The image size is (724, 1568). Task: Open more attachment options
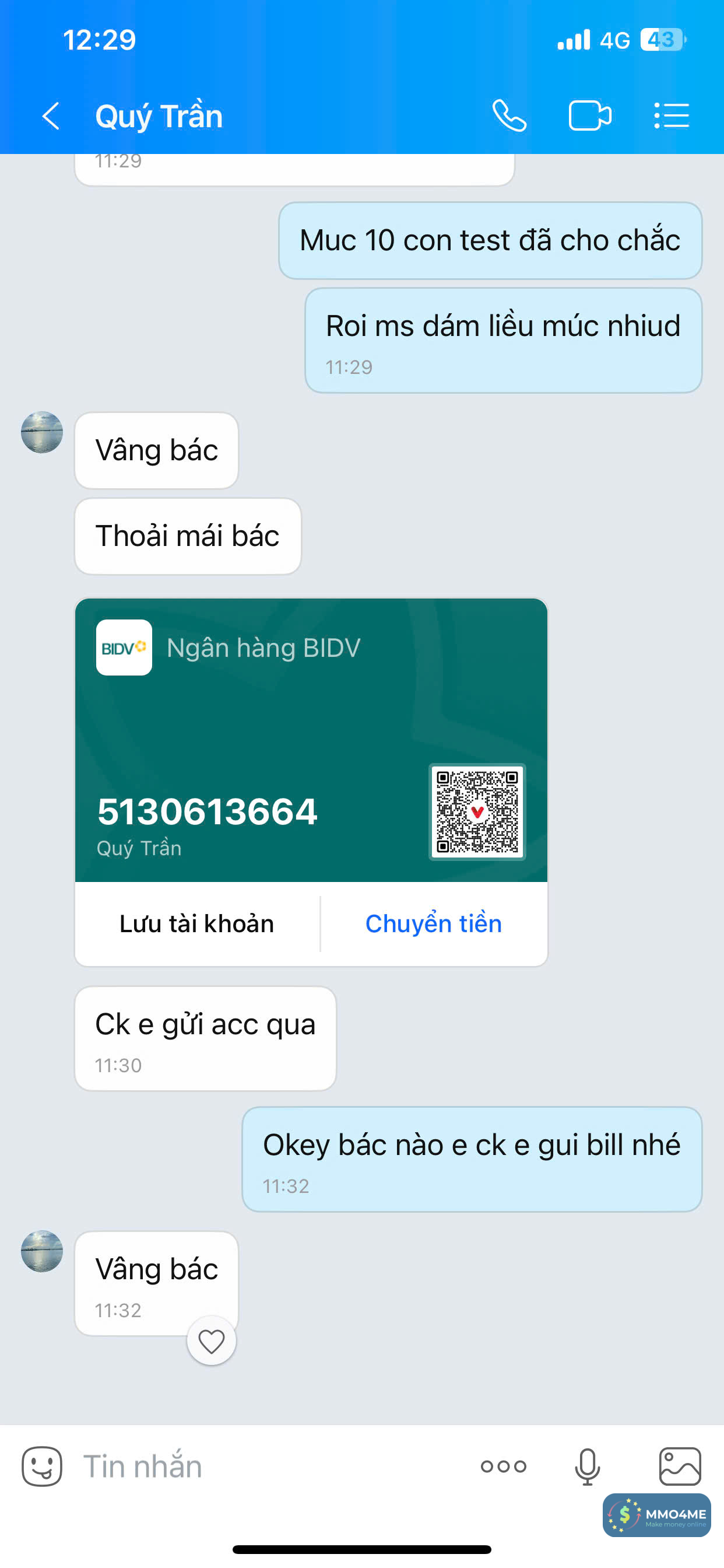pos(503,1466)
